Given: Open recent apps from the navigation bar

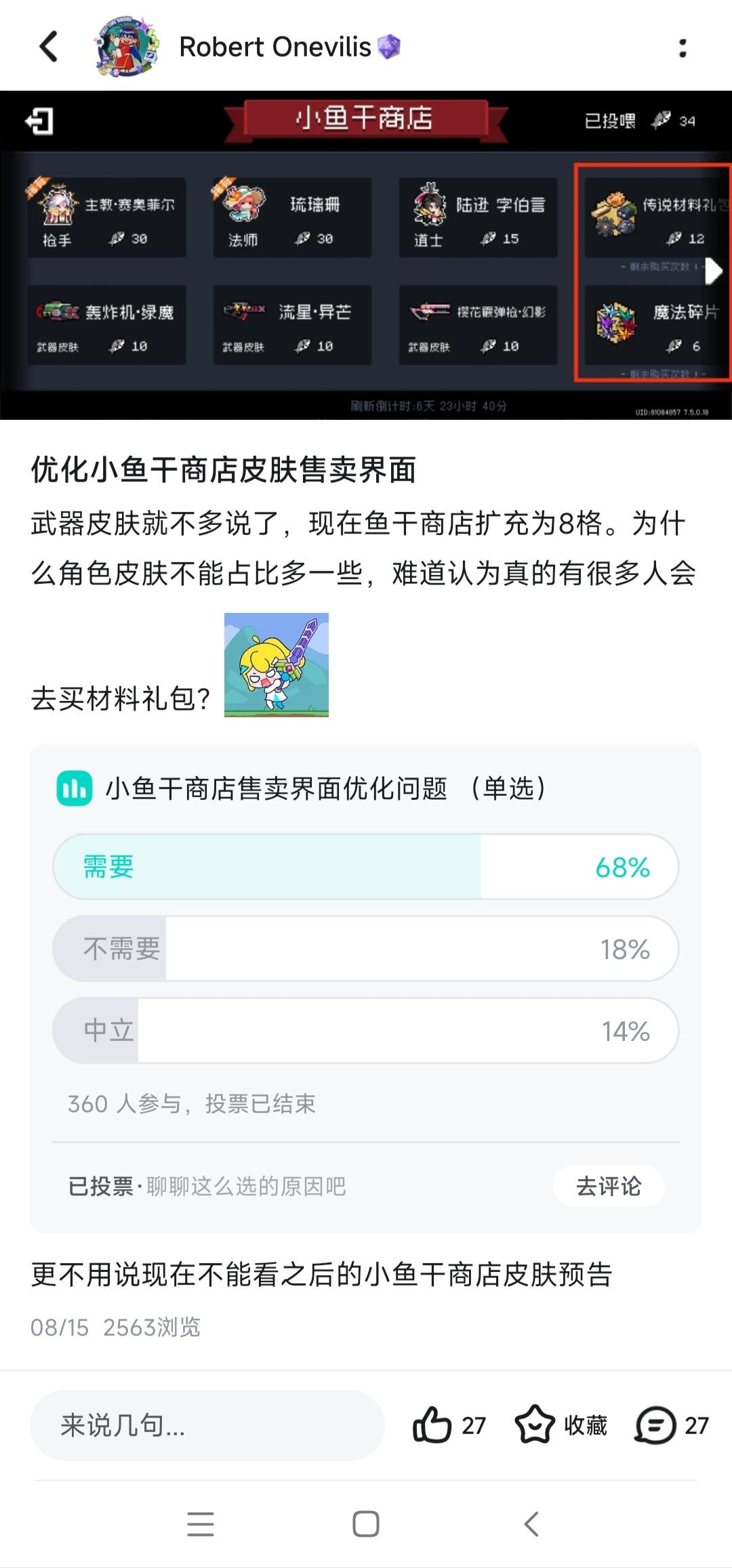Looking at the screenshot, I should pos(201,1524).
